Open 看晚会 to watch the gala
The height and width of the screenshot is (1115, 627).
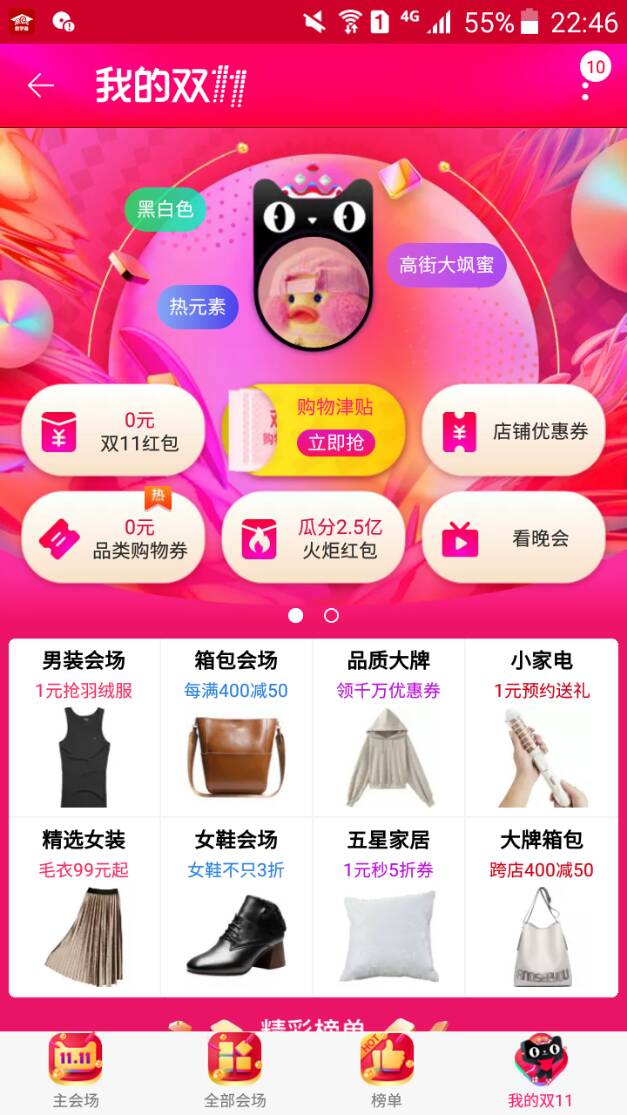pos(513,538)
